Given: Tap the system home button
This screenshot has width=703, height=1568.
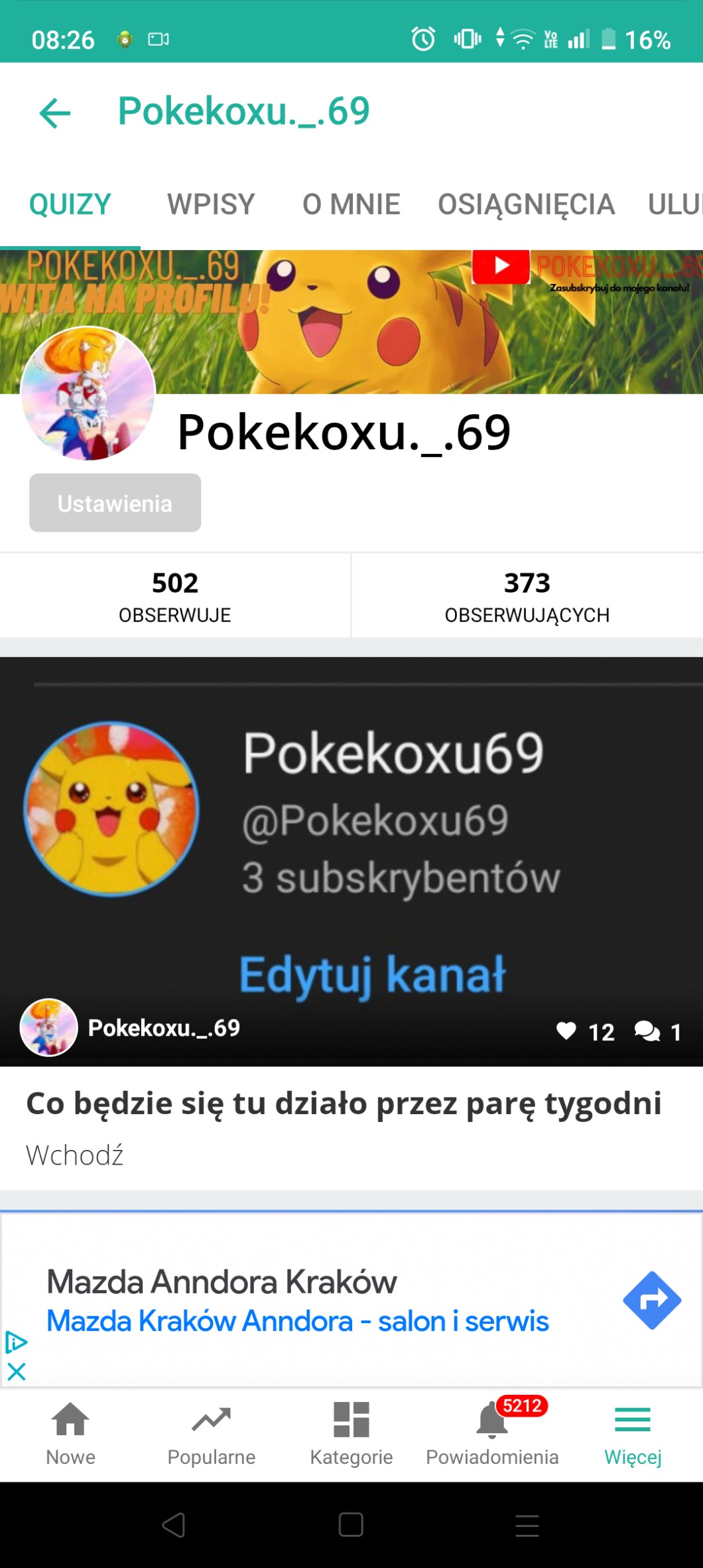Looking at the screenshot, I should pos(351,1525).
